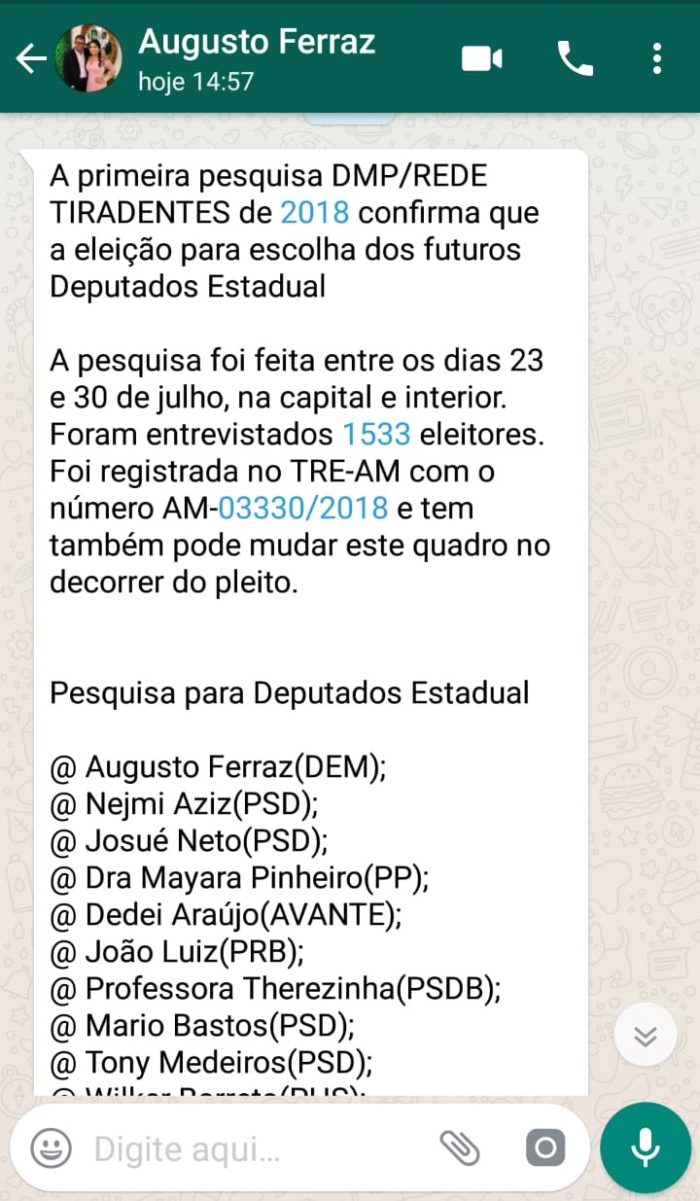Screen dimensions: 700x1201
Task: Tap the blue 03330/2018 registration link
Action: [303, 509]
